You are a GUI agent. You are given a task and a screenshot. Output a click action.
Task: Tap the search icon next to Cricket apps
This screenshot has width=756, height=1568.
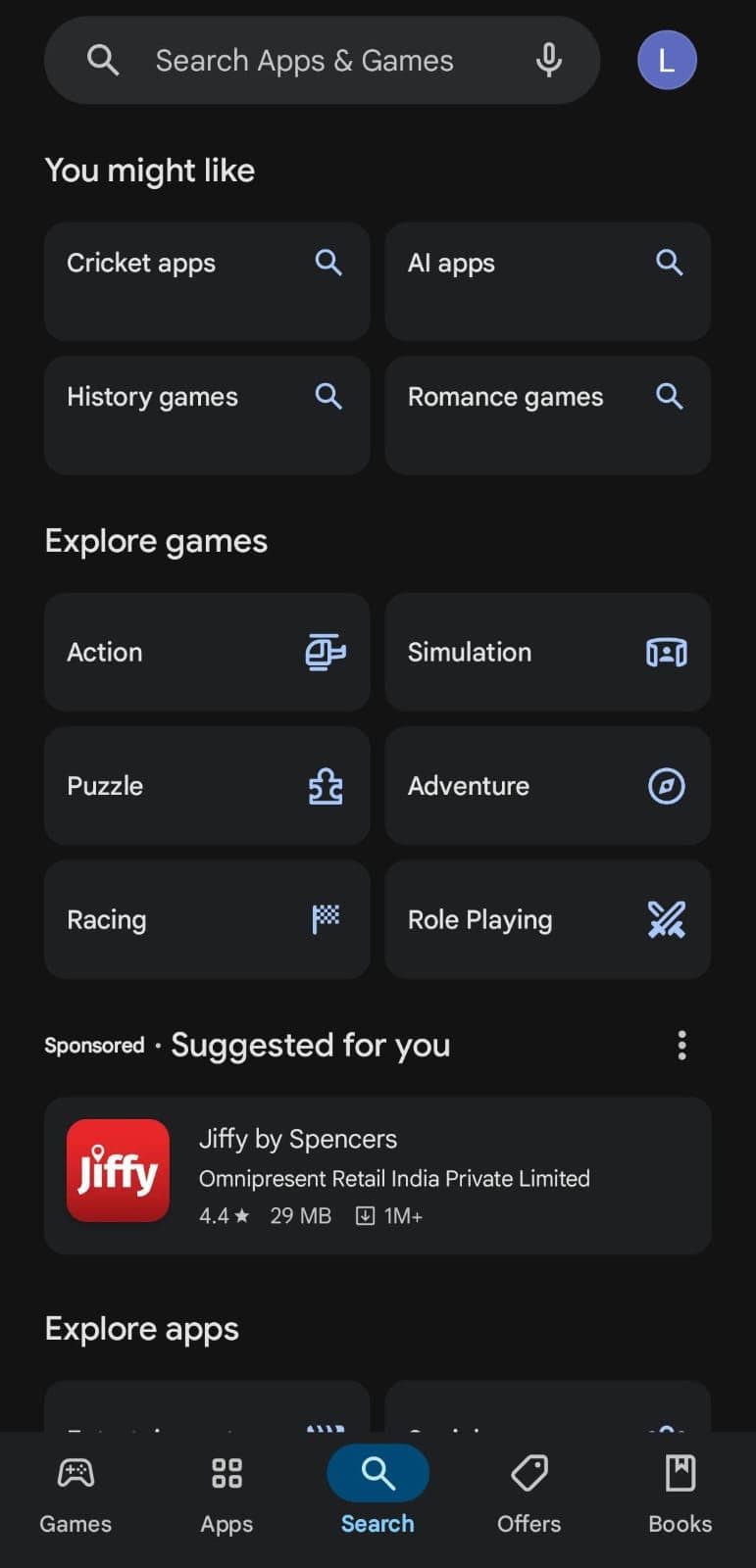(328, 262)
